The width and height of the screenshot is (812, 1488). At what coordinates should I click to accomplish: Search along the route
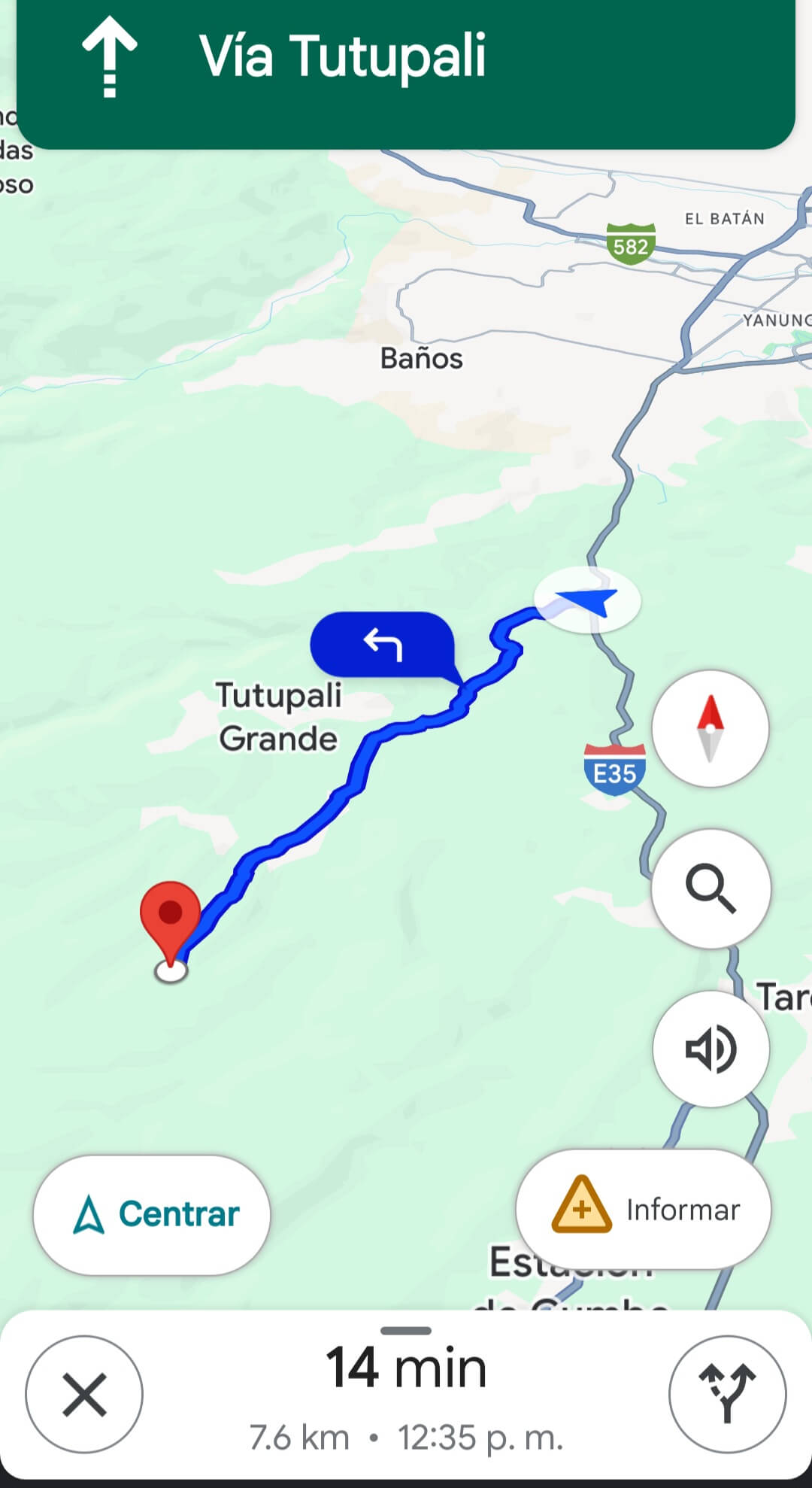click(710, 888)
